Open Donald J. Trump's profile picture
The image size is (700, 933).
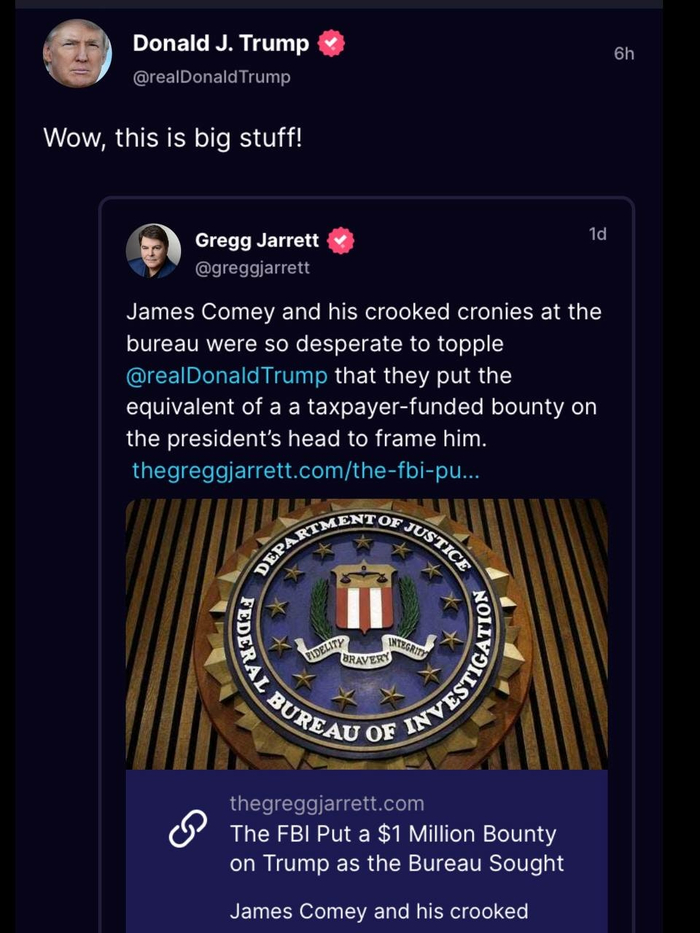(x=77, y=53)
